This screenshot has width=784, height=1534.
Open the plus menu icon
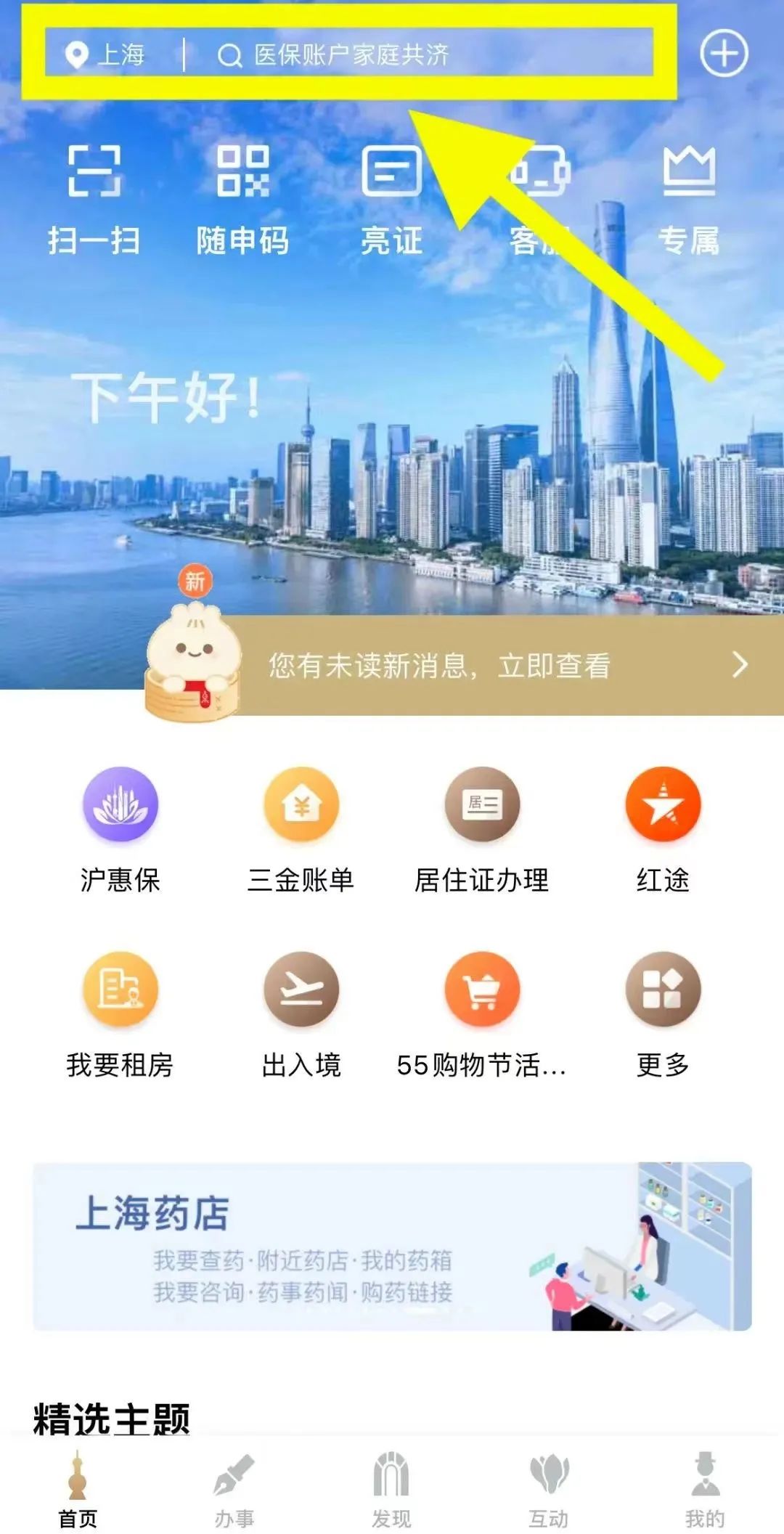(723, 54)
